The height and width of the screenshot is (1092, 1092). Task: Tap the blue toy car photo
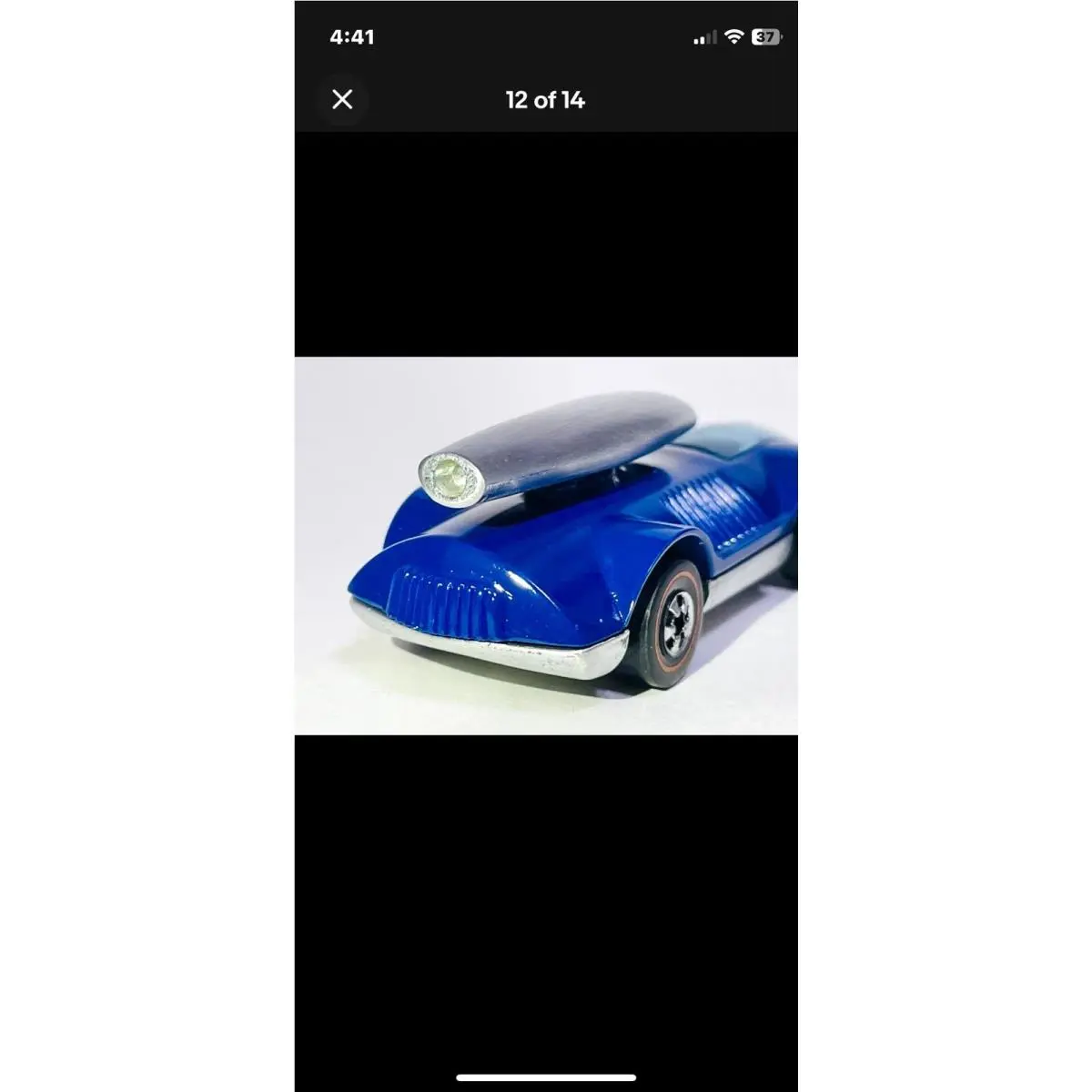[546, 546]
